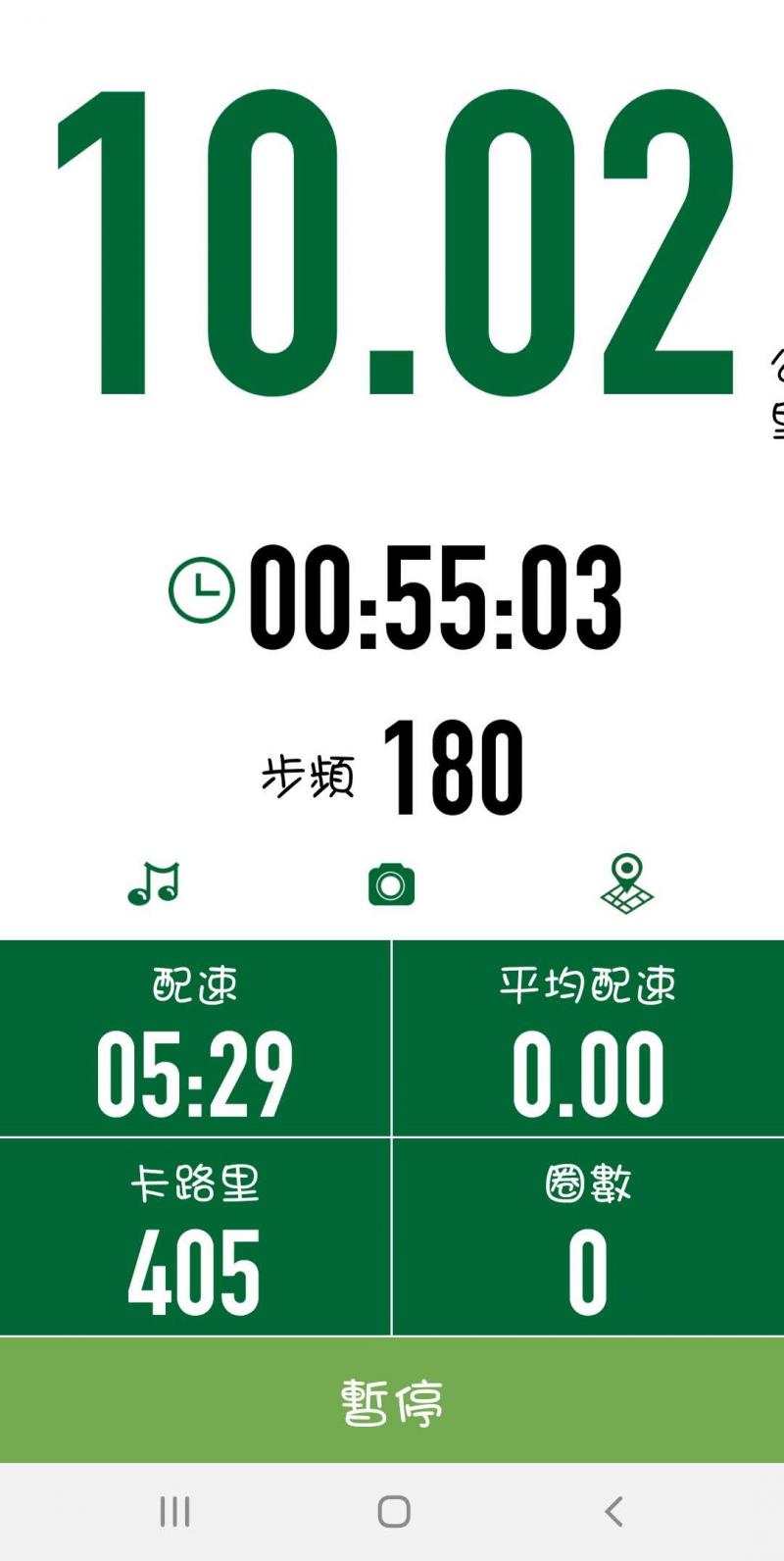Open the map location view
784x1561 pixels.
click(x=626, y=883)
